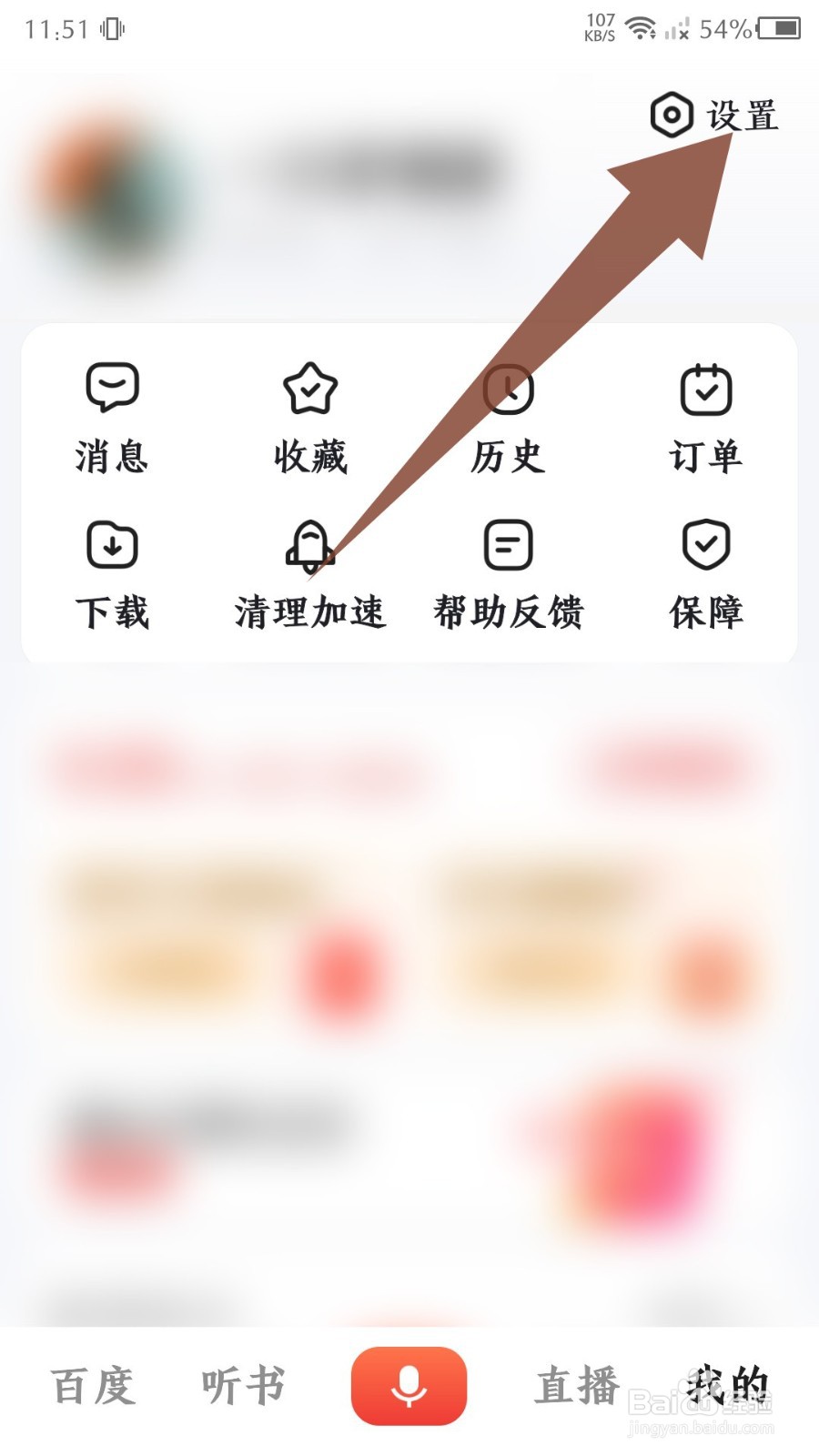819x1456 pixels.
Task: Click the 设置 text label
Action: point(743,116)
